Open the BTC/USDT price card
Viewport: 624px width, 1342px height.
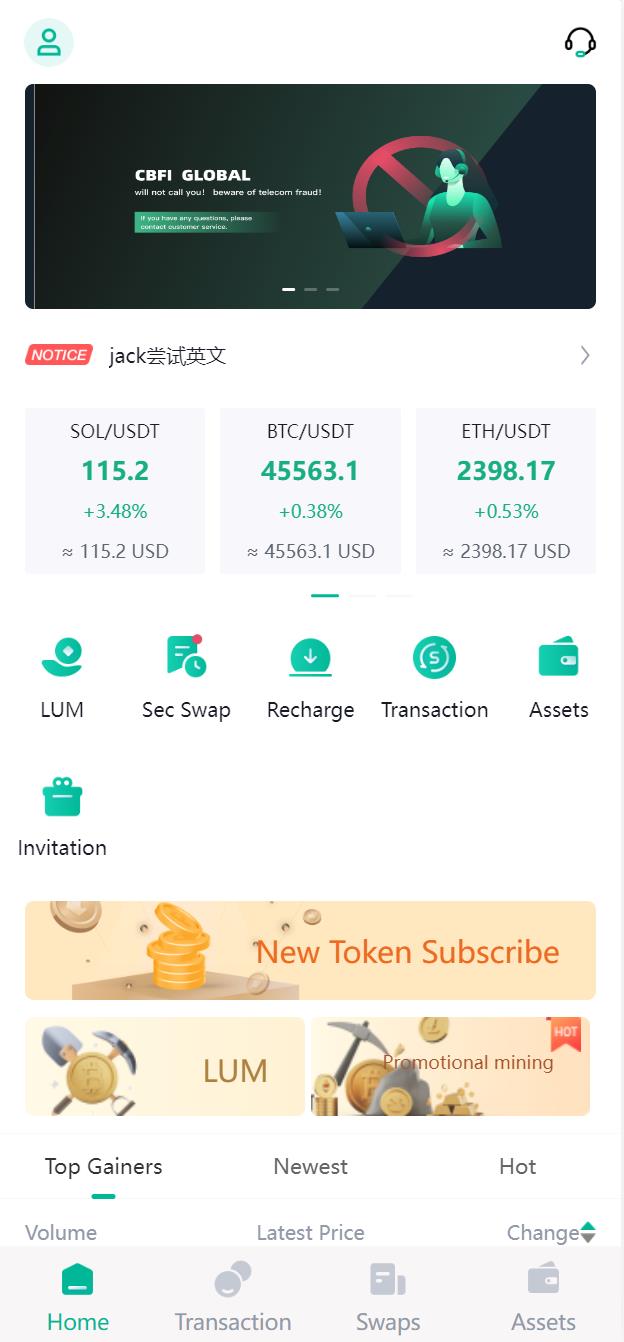pos(310,490)
